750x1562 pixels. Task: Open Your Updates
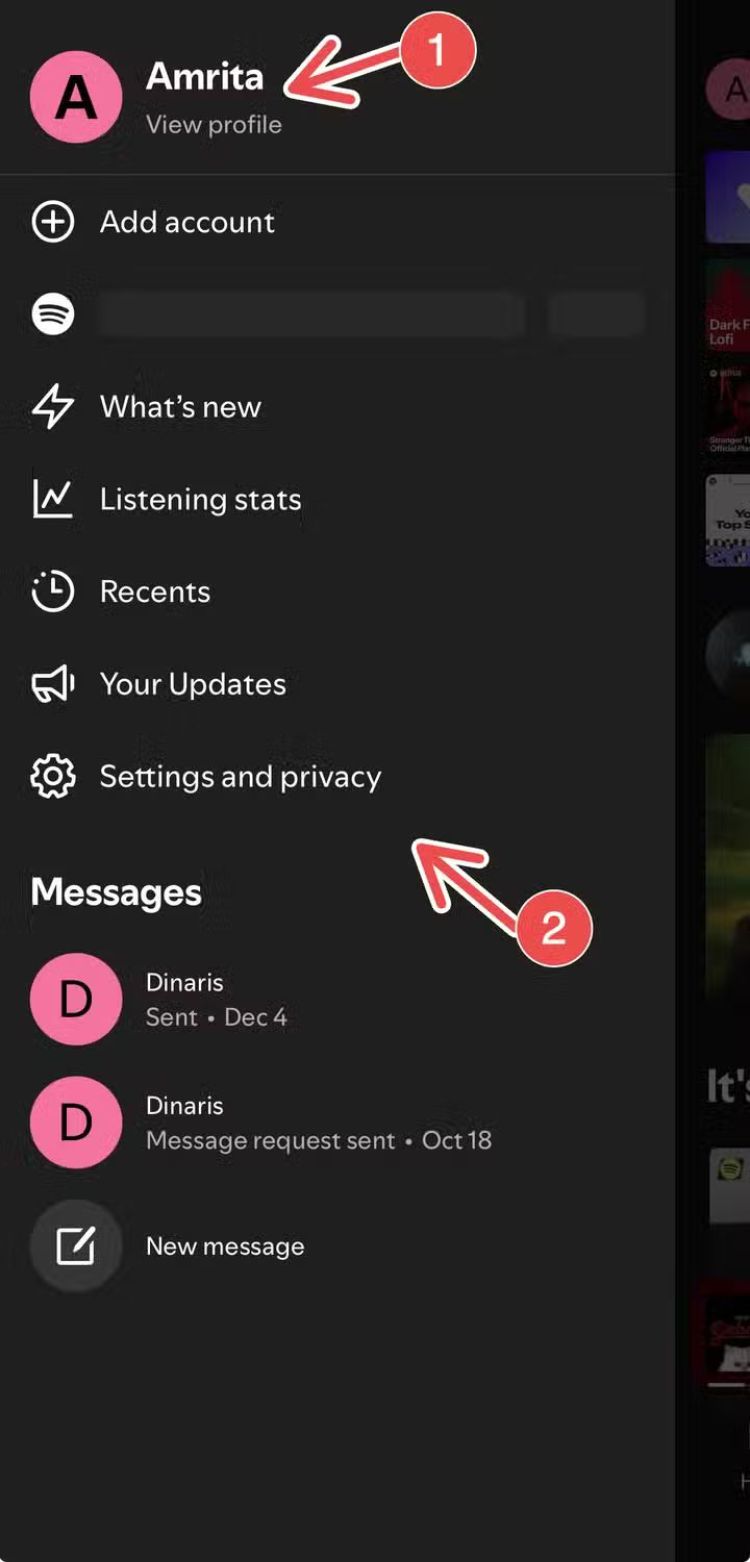192,684
